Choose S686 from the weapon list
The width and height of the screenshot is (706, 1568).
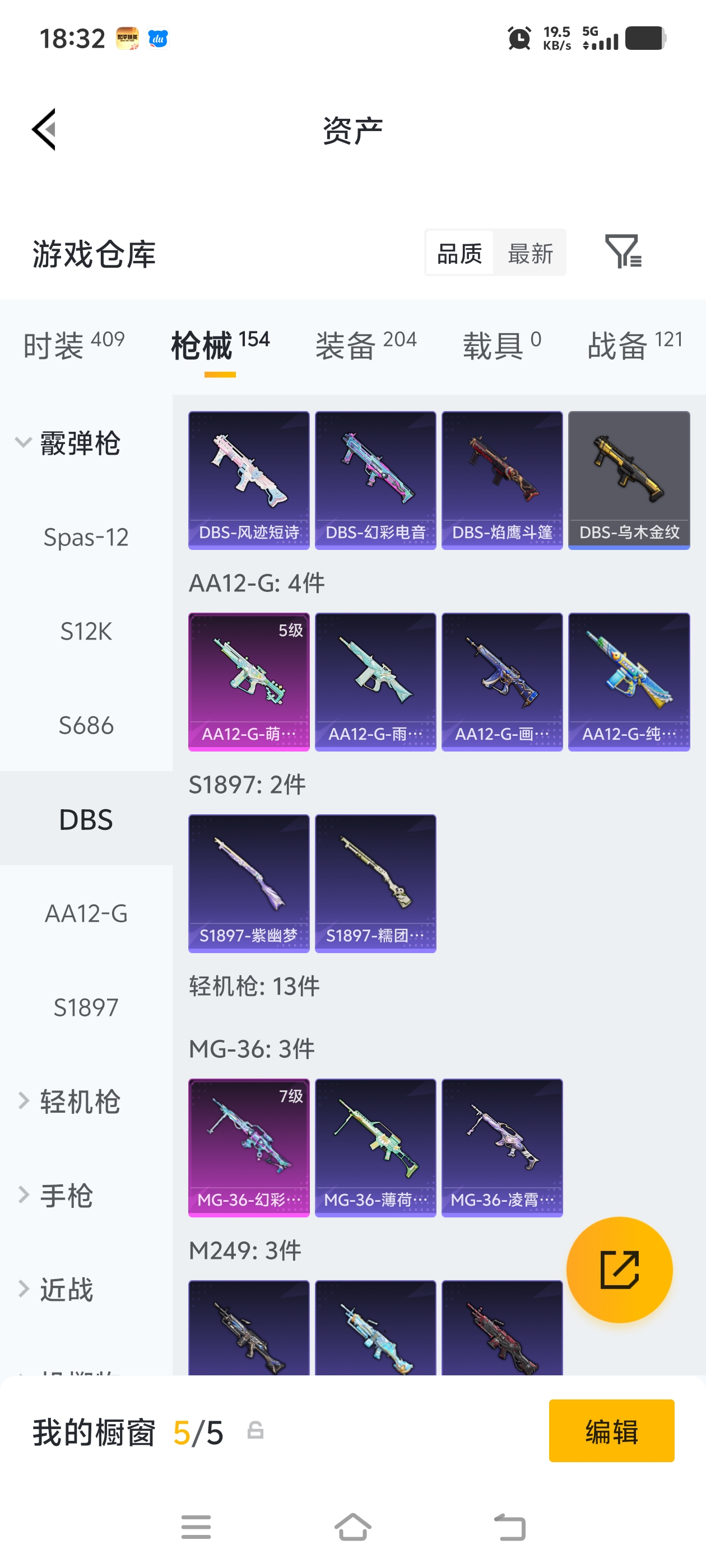click(x=86, y=726)
